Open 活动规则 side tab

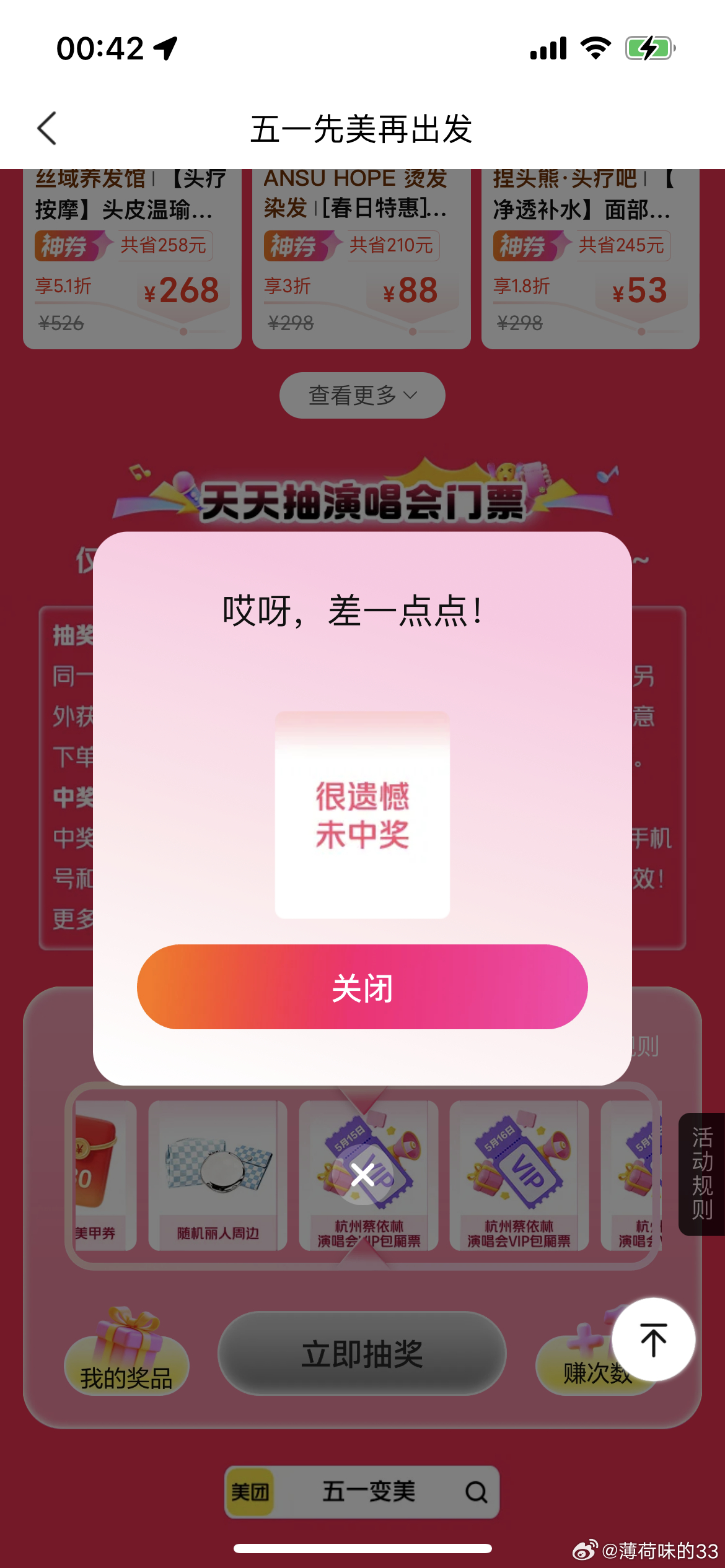[x=702, y=1174]
